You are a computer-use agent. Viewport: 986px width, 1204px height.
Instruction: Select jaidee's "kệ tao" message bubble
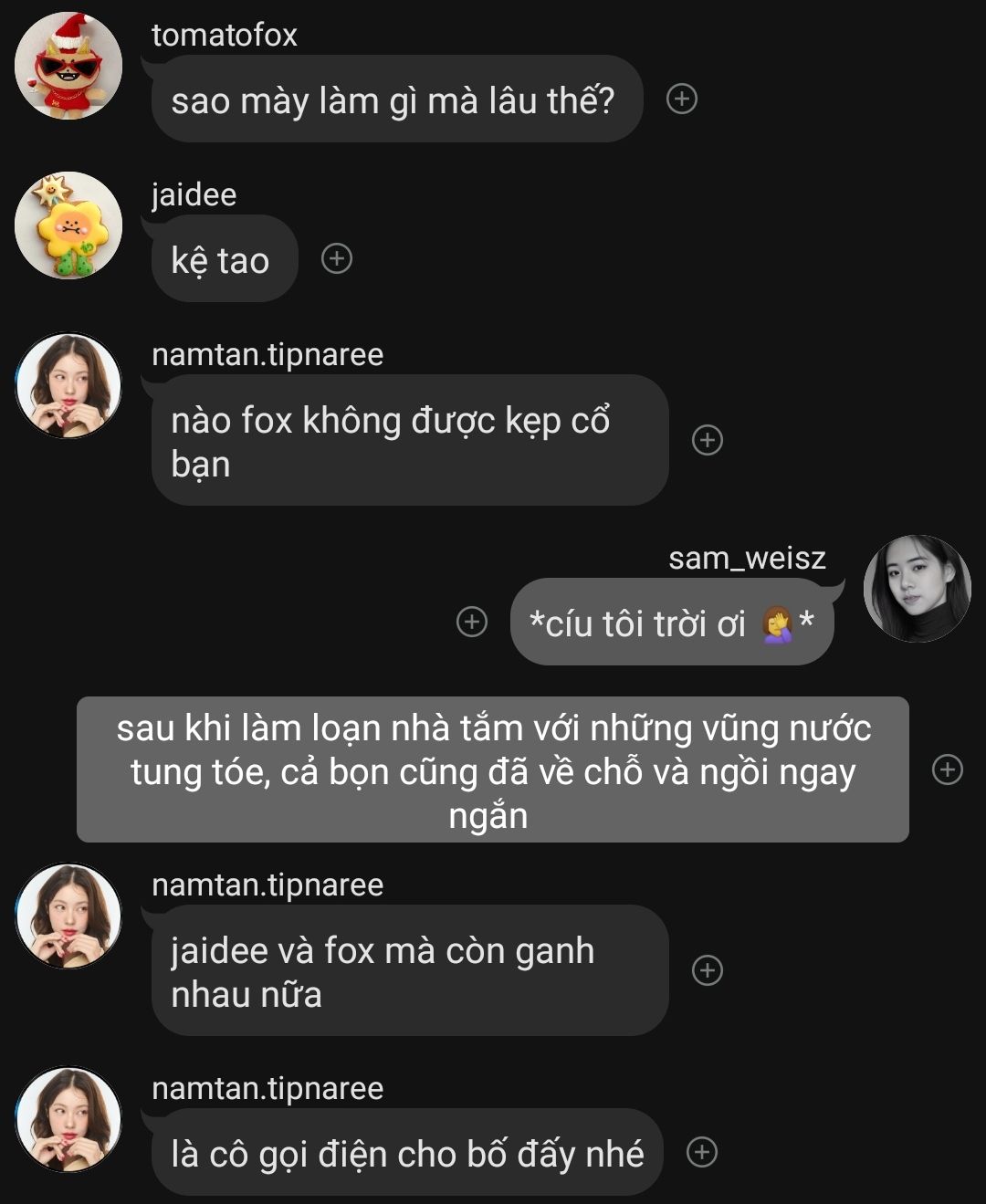(x=222, y=260)
